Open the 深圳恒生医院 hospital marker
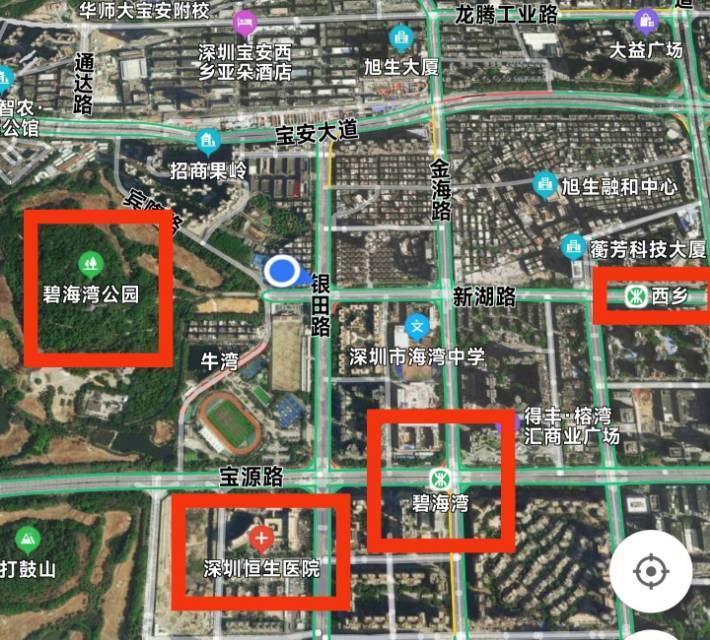 [262, 541]
